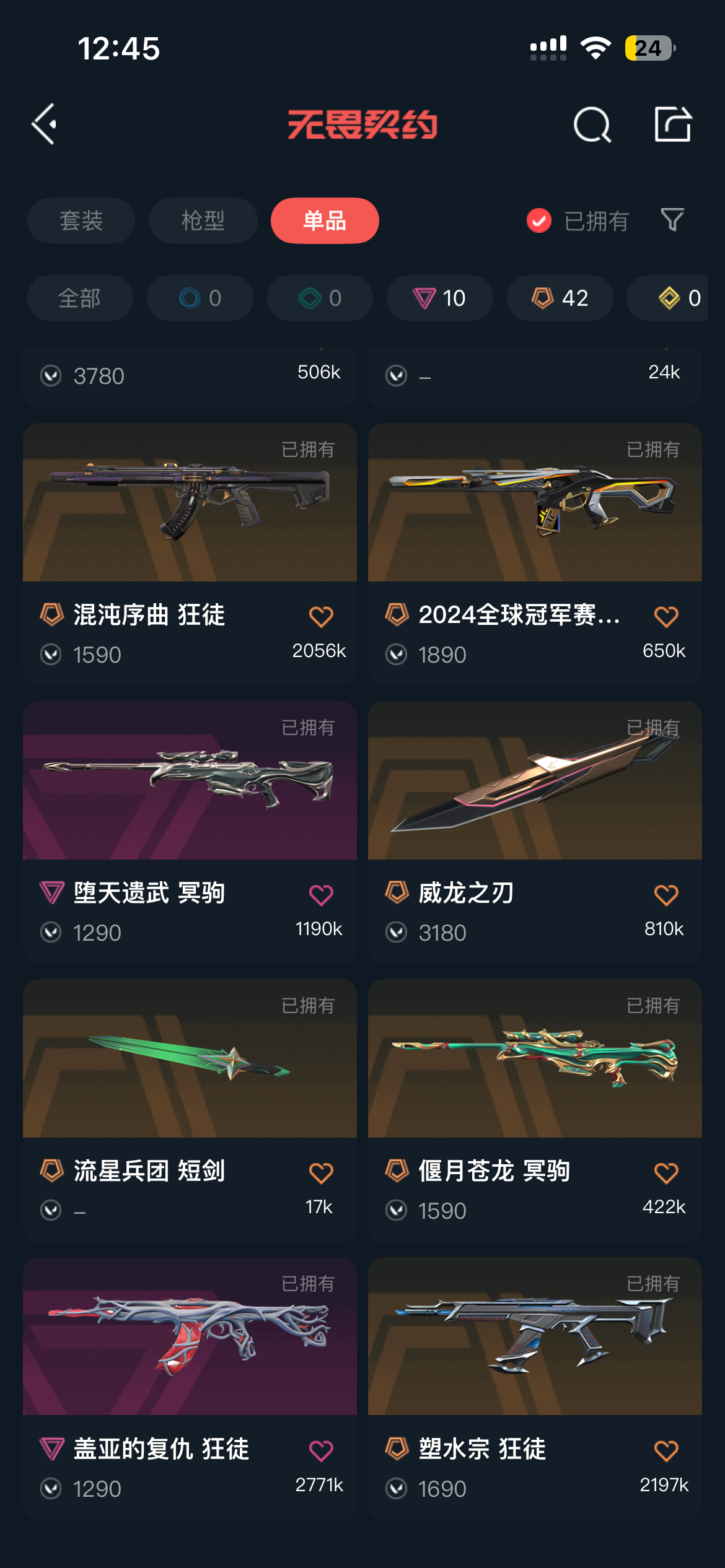The height and width of the screenshot is (1568, 725).
Task: Open the 偃月苍龙 冥驹 skin card
Action: (x=535, y=1110)
